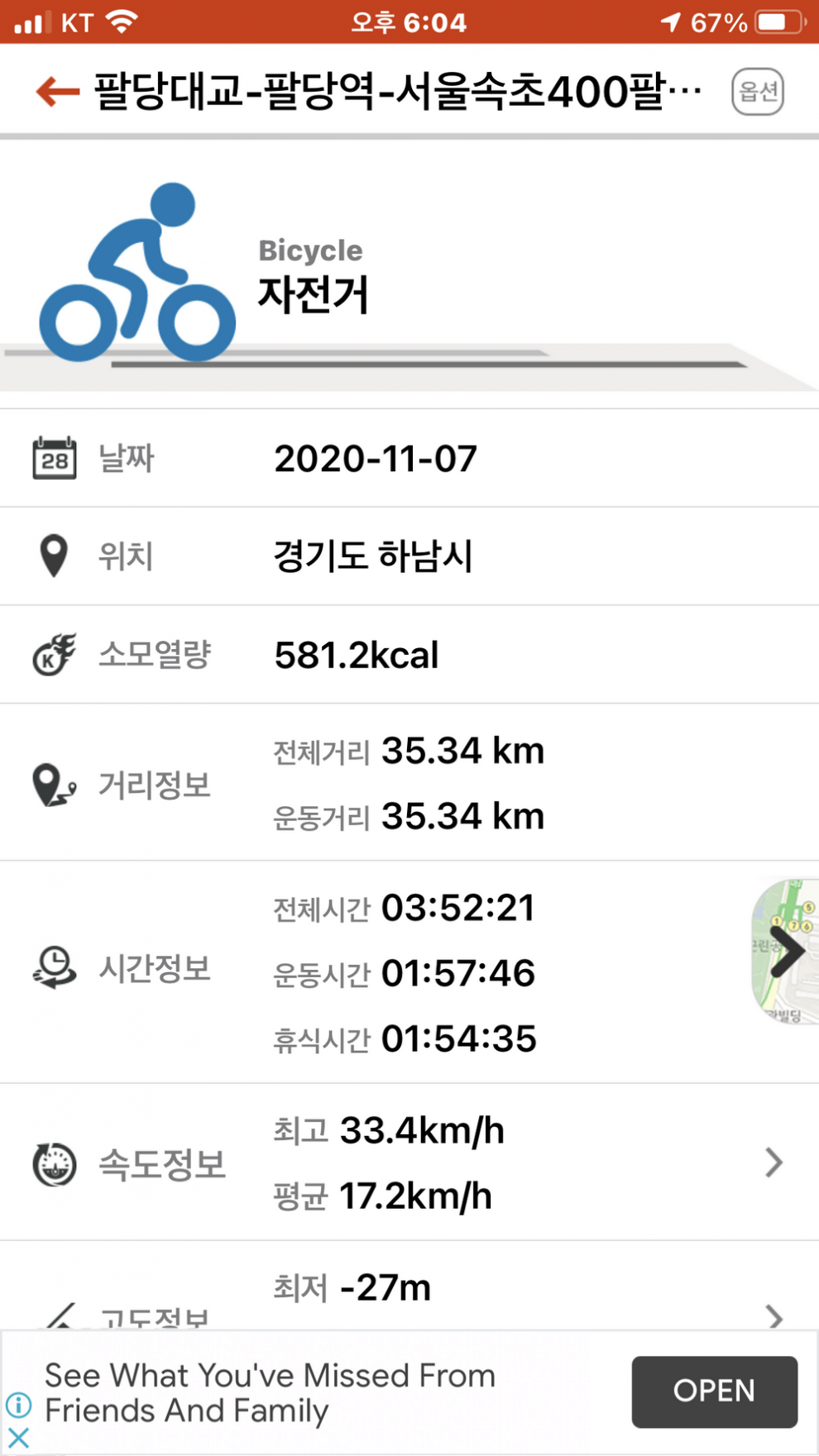Image resolution: width=819 pixels, height=1456 pixels.
Task: Go back using the red arrow
Action: (x=58, y=92)
